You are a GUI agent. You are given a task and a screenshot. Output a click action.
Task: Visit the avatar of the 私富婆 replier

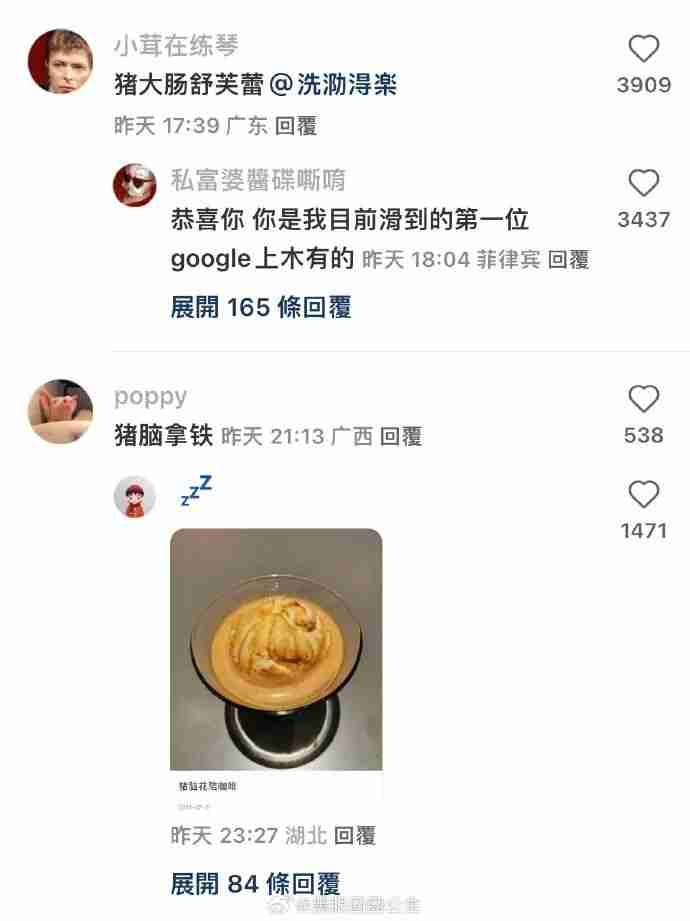click(134, 185)
